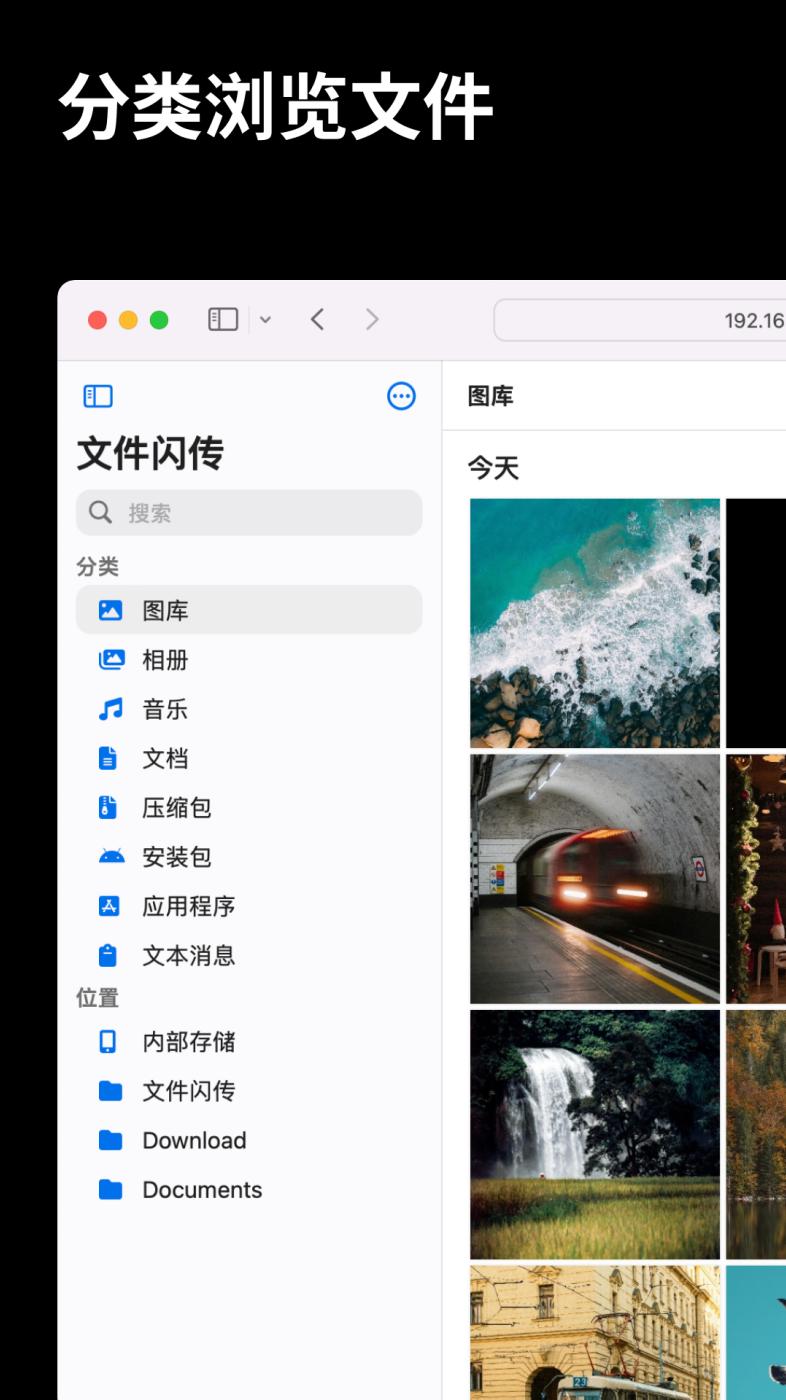Toggle the app sidebar panel icon
Image resolution: width=786 pixels, height=1400 pixels.
pyautogui.click(x=97, y=396)
